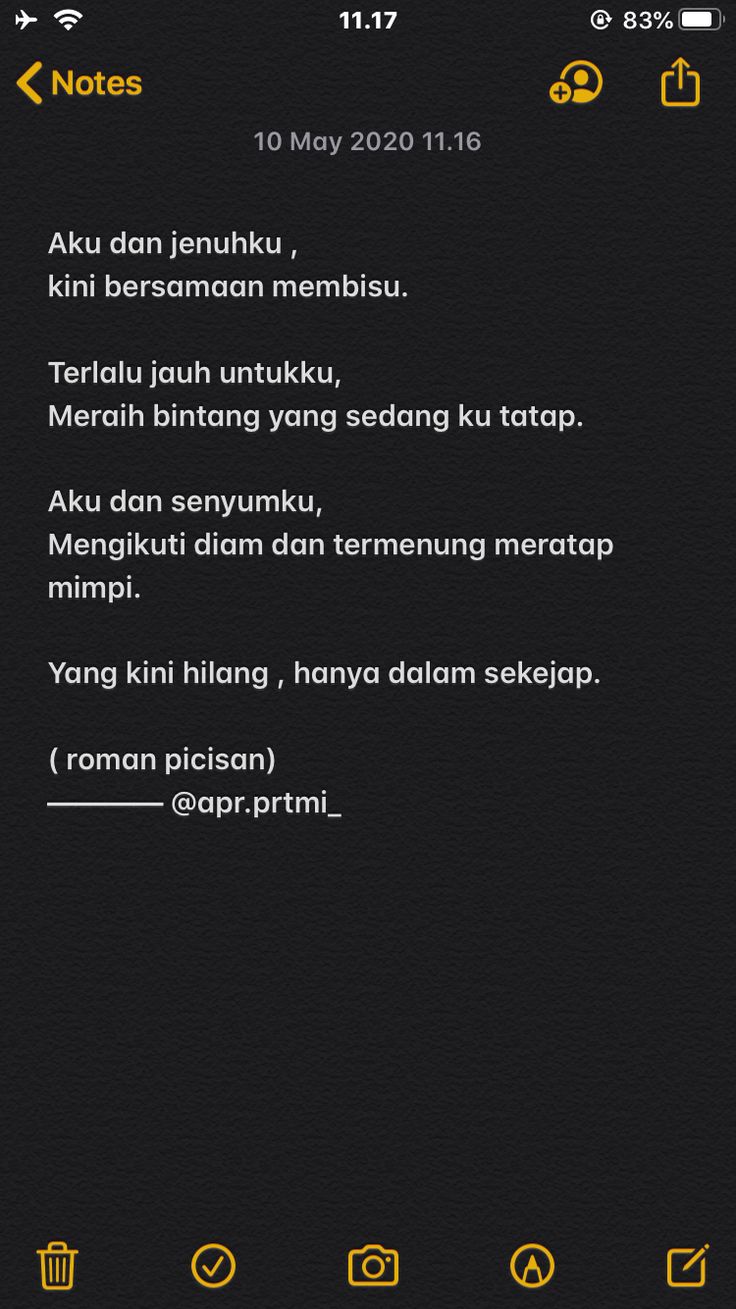Delete this note with trash icon
Screen dimensions: 736x1309
[x=57, y=1265]
